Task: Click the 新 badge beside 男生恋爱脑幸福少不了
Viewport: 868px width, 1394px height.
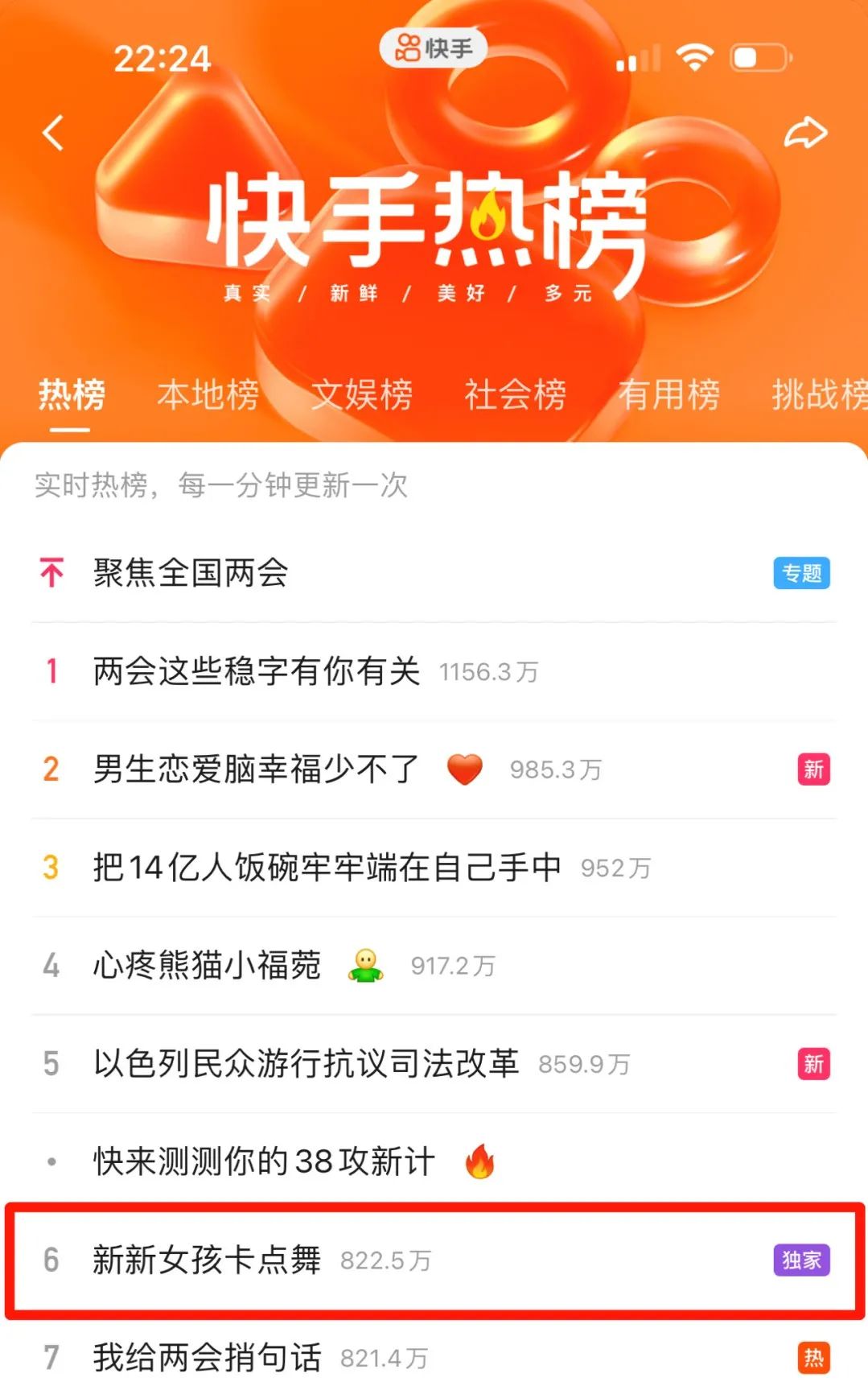Action: 814,769
